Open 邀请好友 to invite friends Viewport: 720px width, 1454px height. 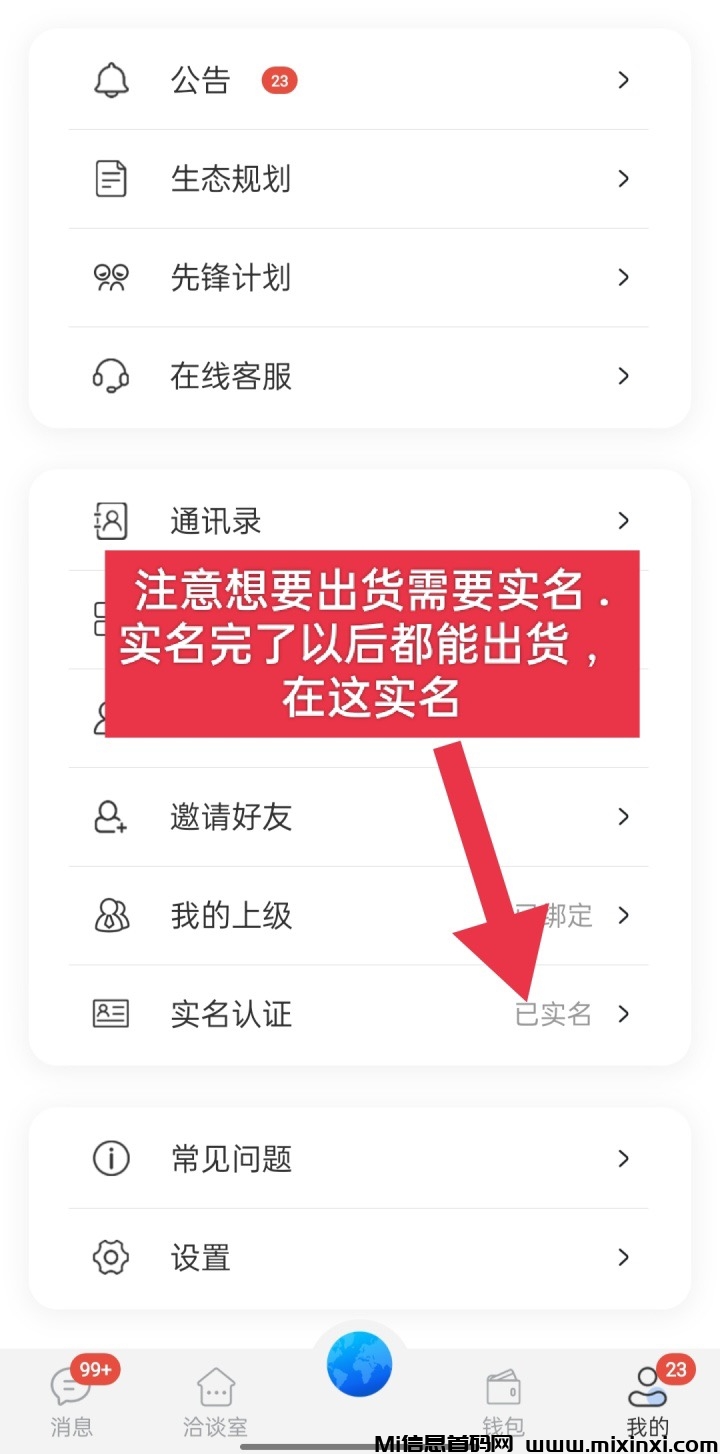[358, 817]
